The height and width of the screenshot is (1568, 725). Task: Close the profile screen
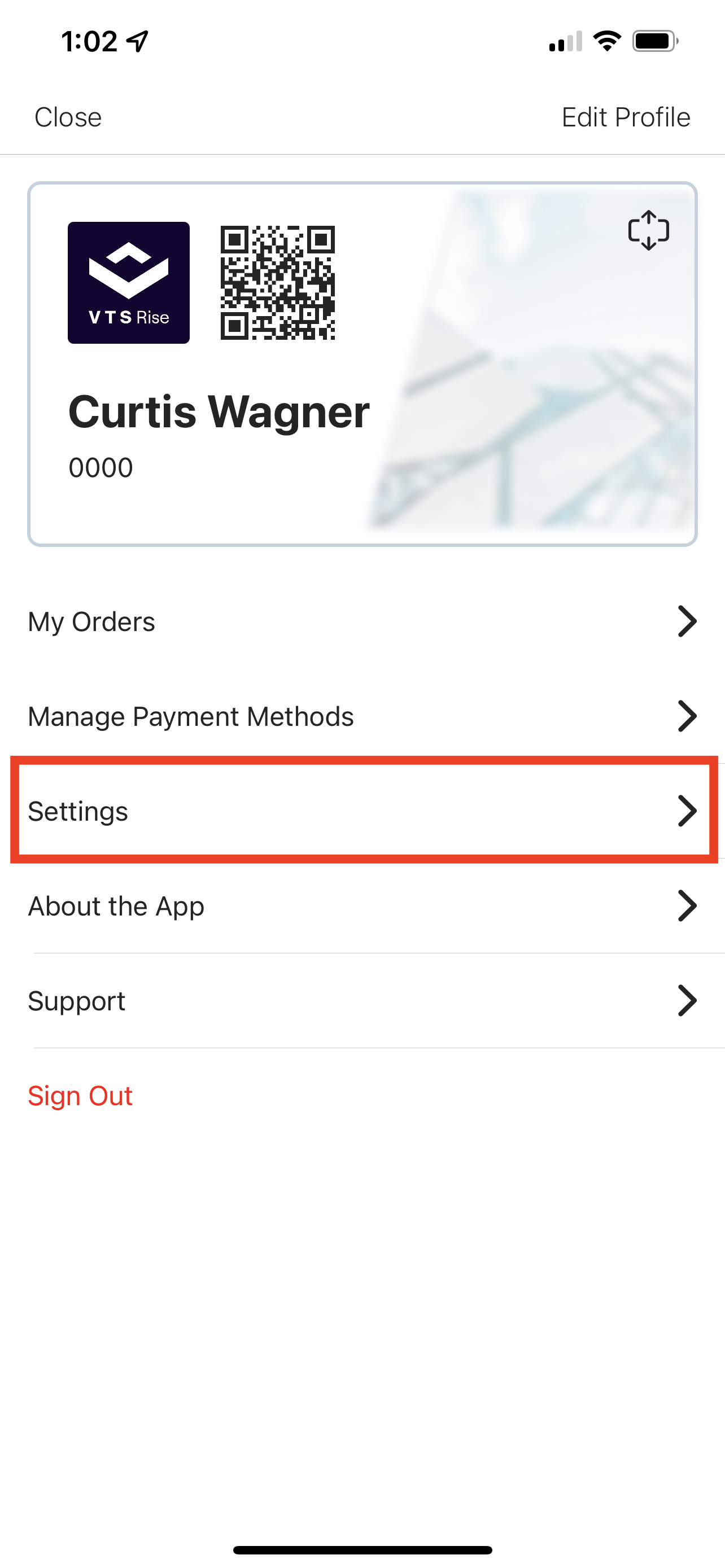coord(68,117)
